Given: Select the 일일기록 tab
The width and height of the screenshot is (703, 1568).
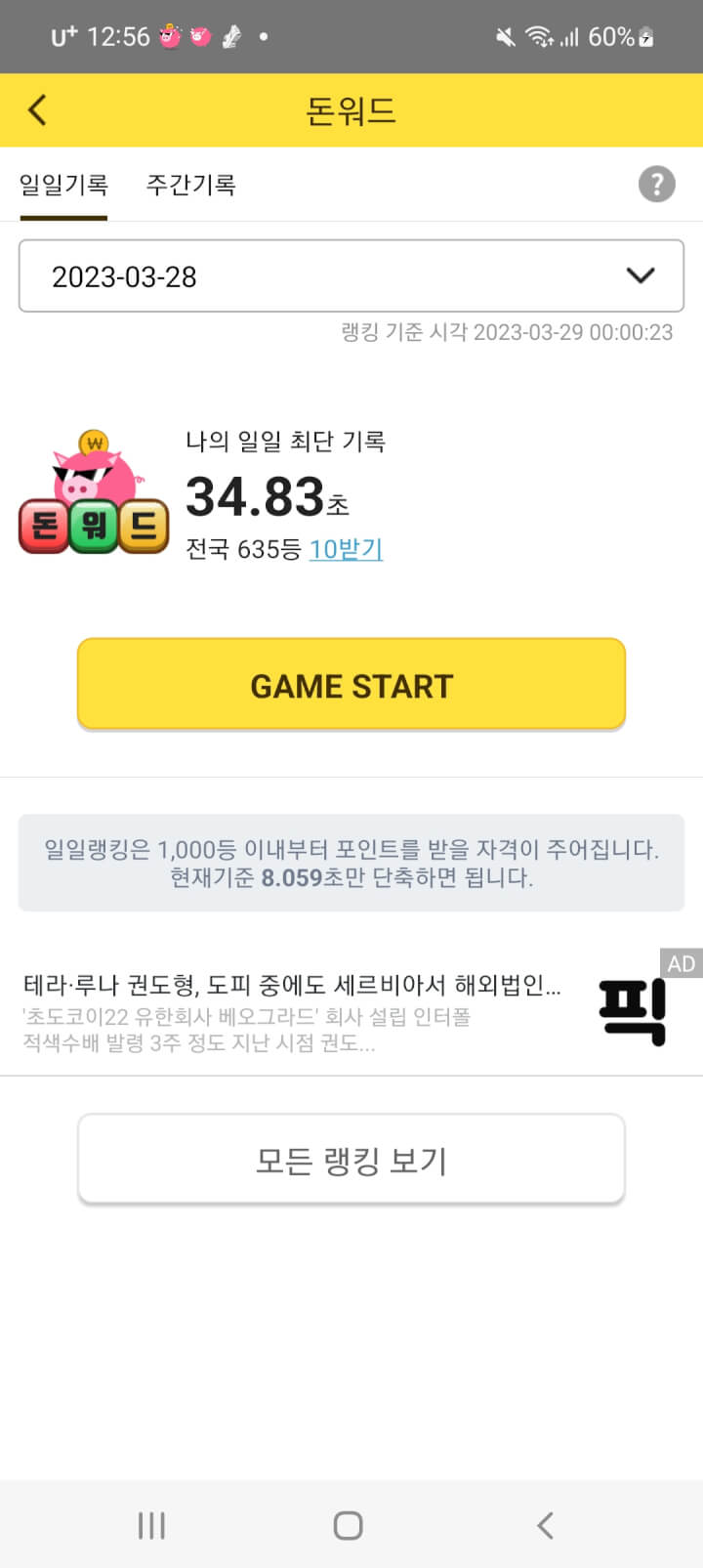Looking at the screenshot, I should tap(63, 185).
